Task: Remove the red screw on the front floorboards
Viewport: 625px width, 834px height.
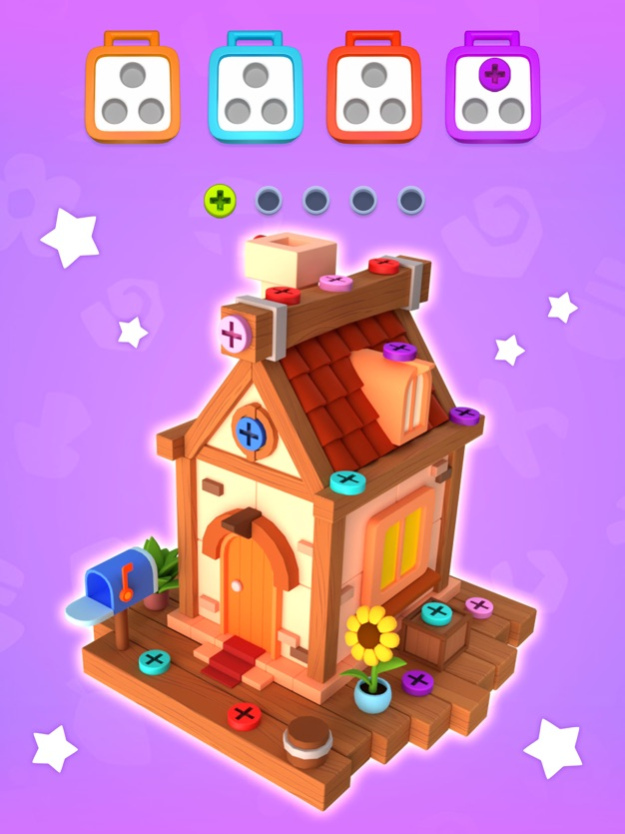Action: tap(243, 715)
